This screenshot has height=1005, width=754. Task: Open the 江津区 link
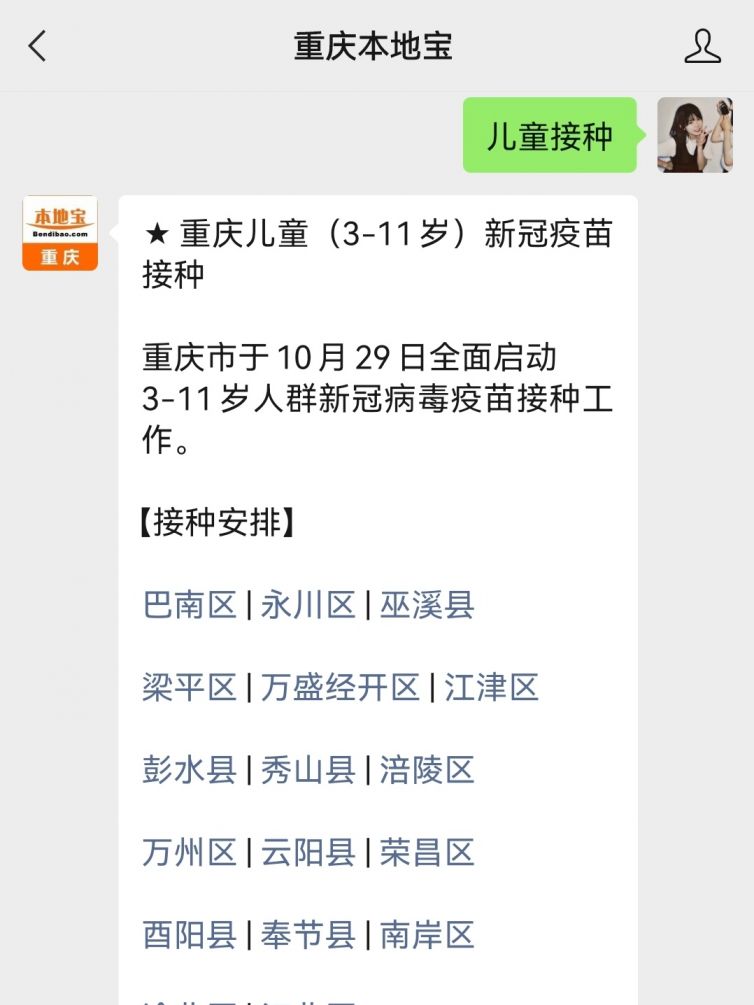click(x=491, y=688)
